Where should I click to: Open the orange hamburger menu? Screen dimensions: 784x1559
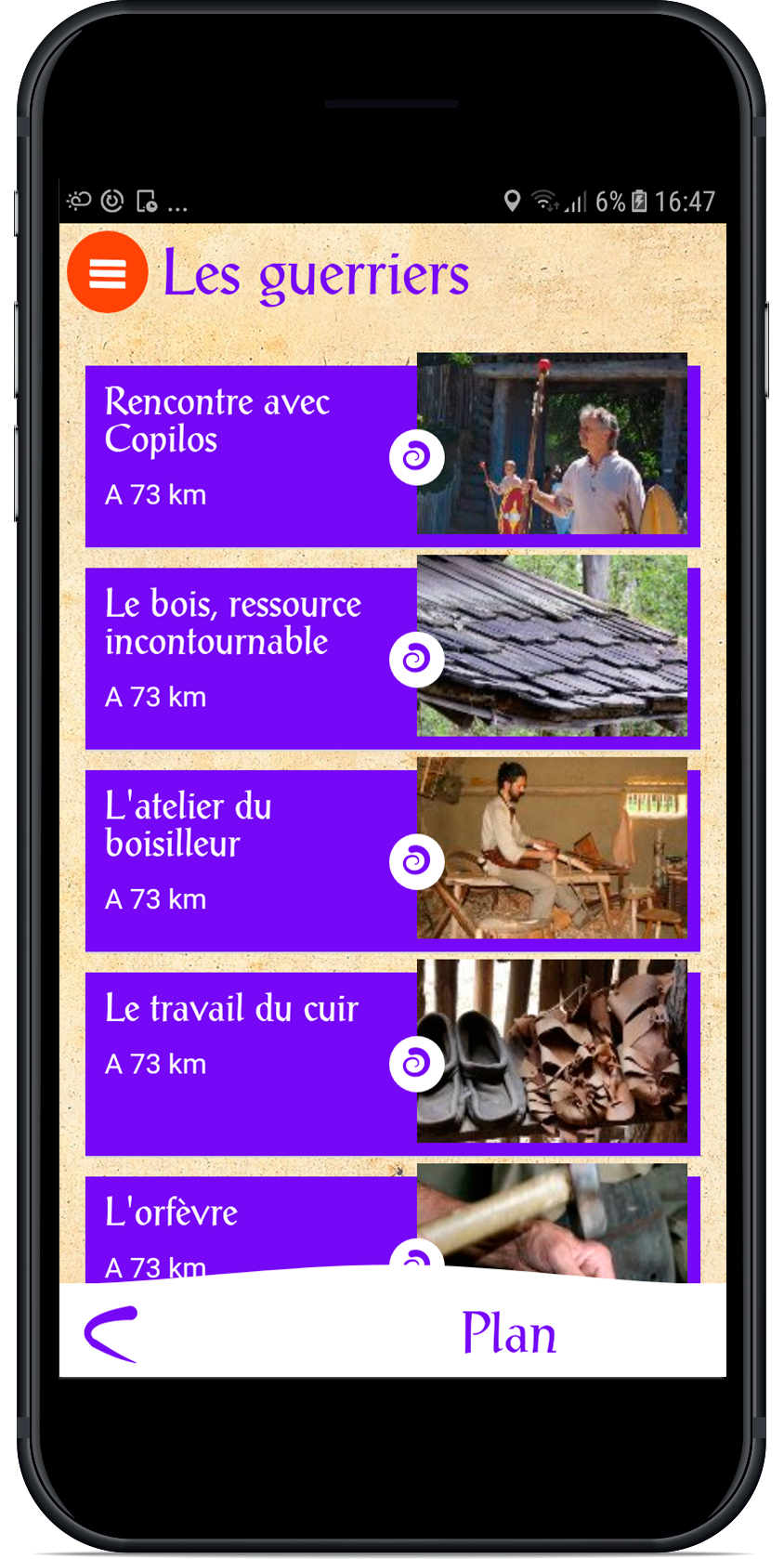tap(108, 272)
